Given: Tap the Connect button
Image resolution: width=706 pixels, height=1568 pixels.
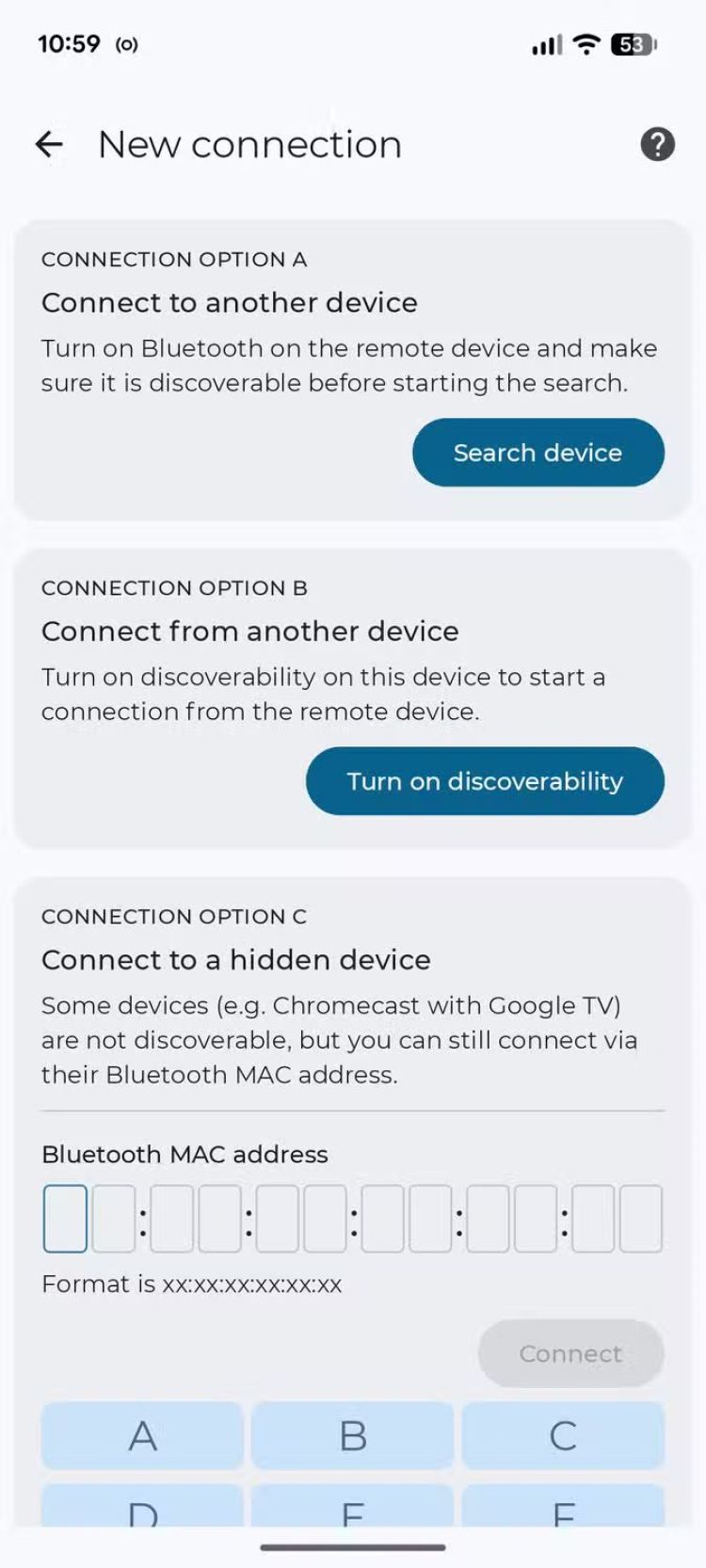Looking at the screenshot, I should coord(570,1353).
